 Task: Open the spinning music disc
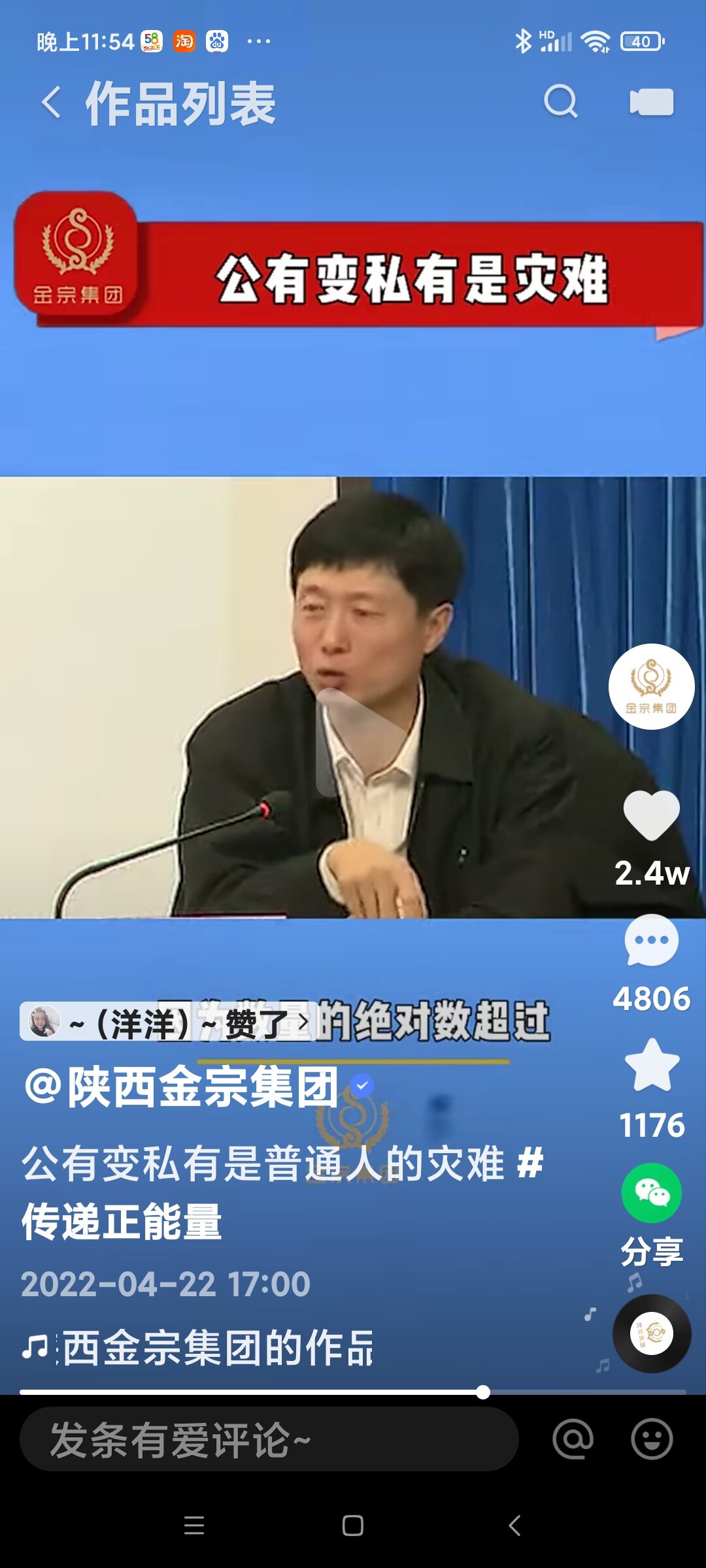click(x=652, y=1333)
